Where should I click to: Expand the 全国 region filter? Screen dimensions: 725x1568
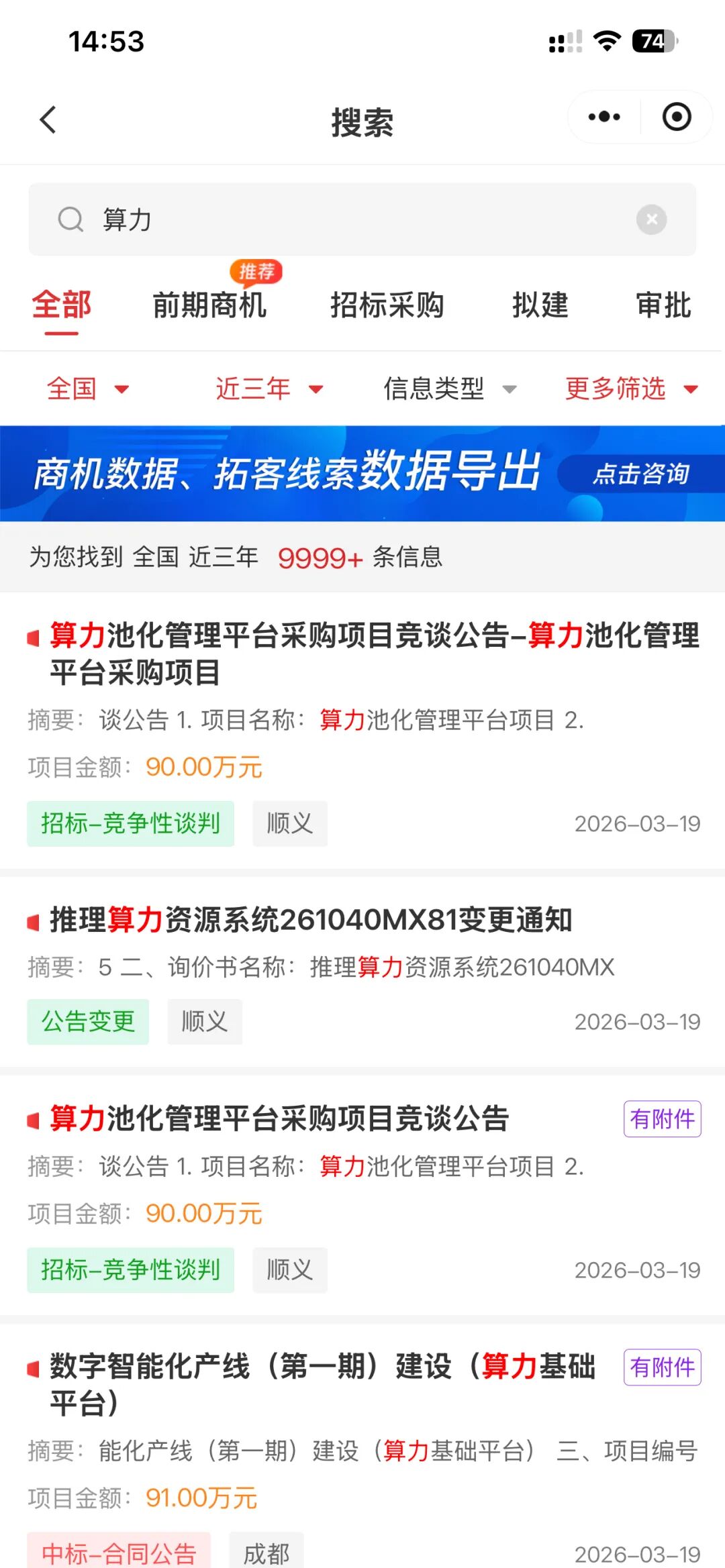click(89, 388)
